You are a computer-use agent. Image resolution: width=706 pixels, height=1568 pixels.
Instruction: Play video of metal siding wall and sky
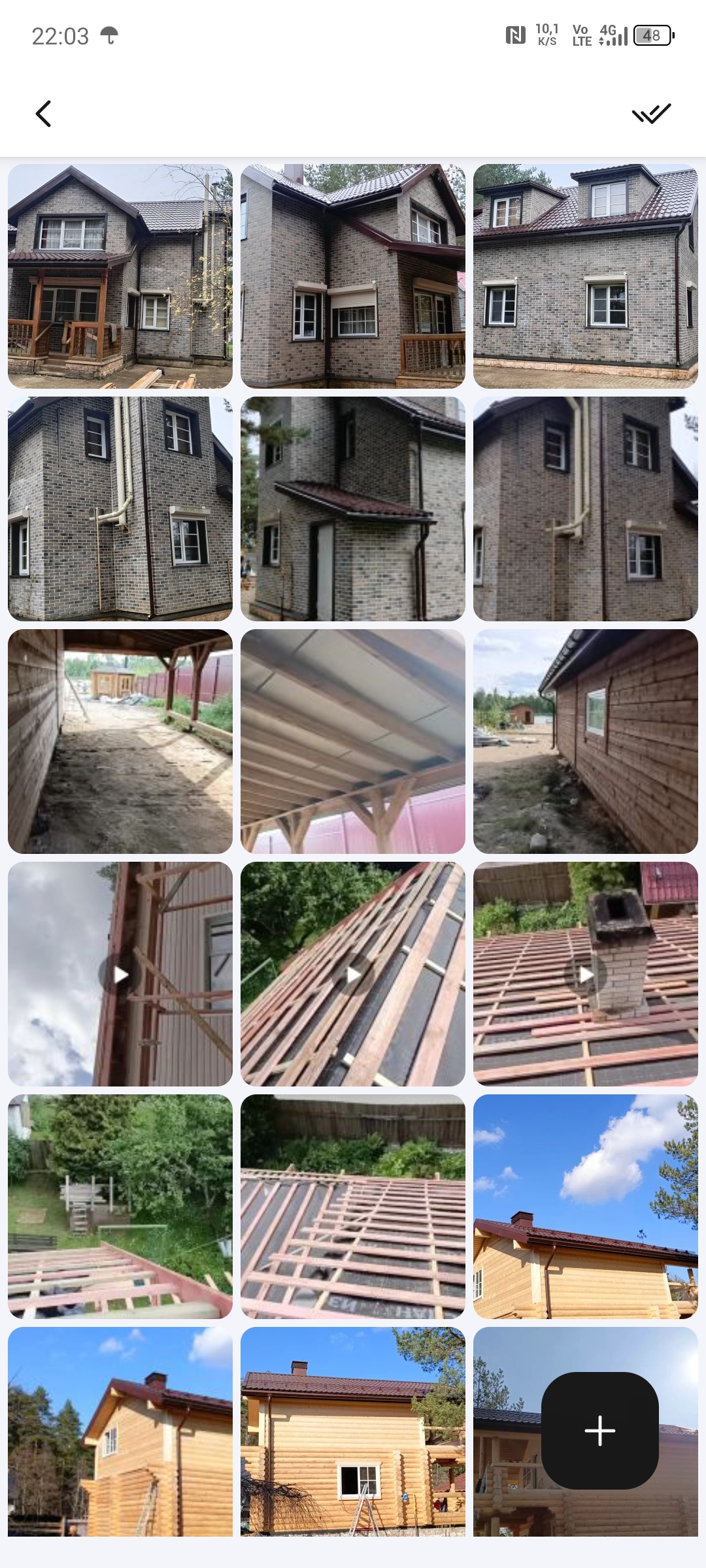click(120, 974)
